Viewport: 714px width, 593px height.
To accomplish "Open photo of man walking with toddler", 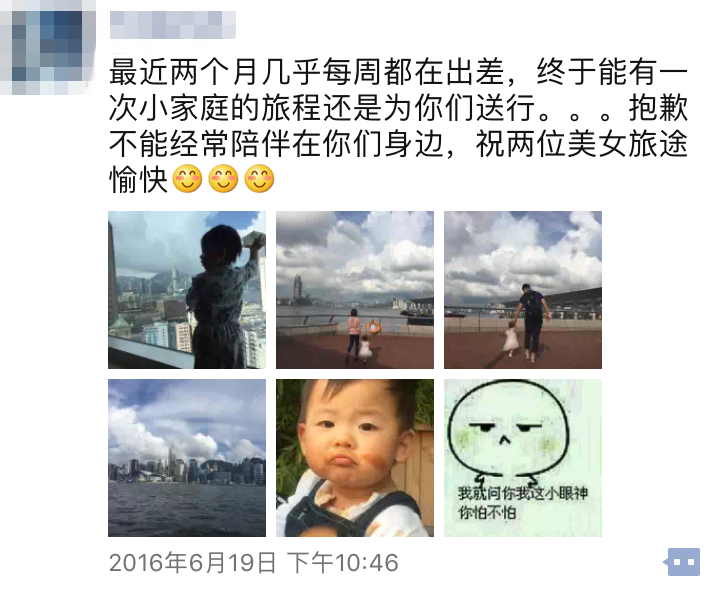I will (523, 289).
